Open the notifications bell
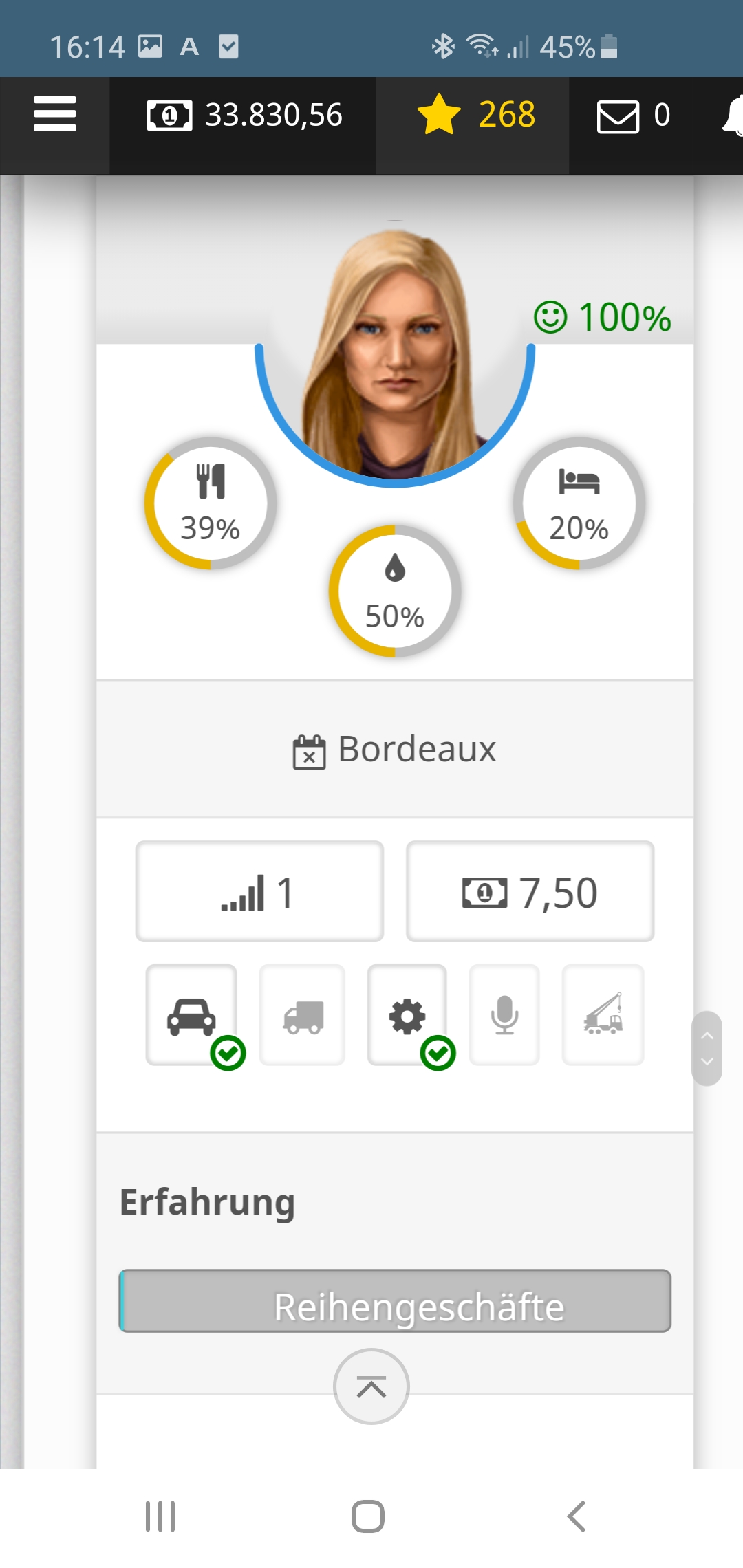This screenshot has width=743, height=1568. point(733,116)
